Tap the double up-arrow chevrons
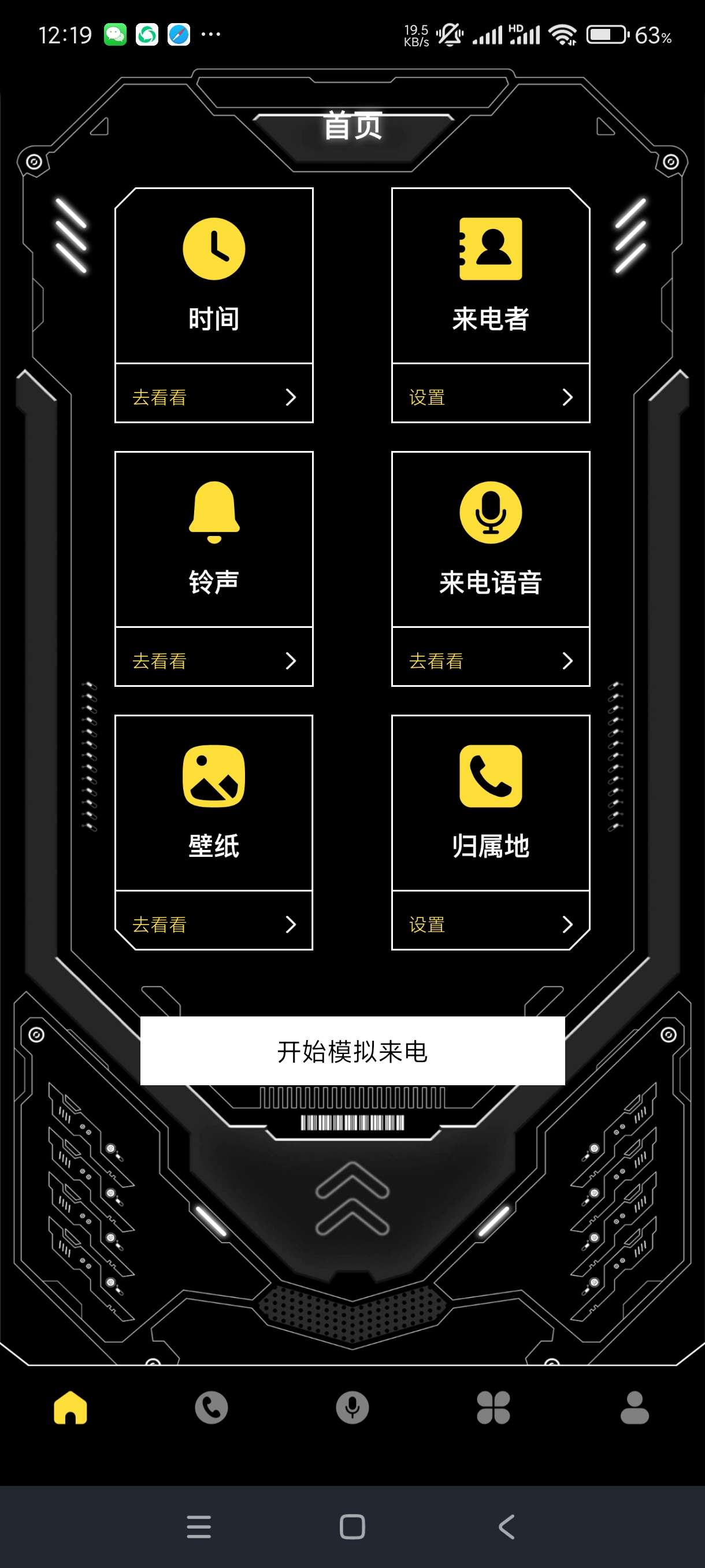705x1568 pixels. [352, 1198]
